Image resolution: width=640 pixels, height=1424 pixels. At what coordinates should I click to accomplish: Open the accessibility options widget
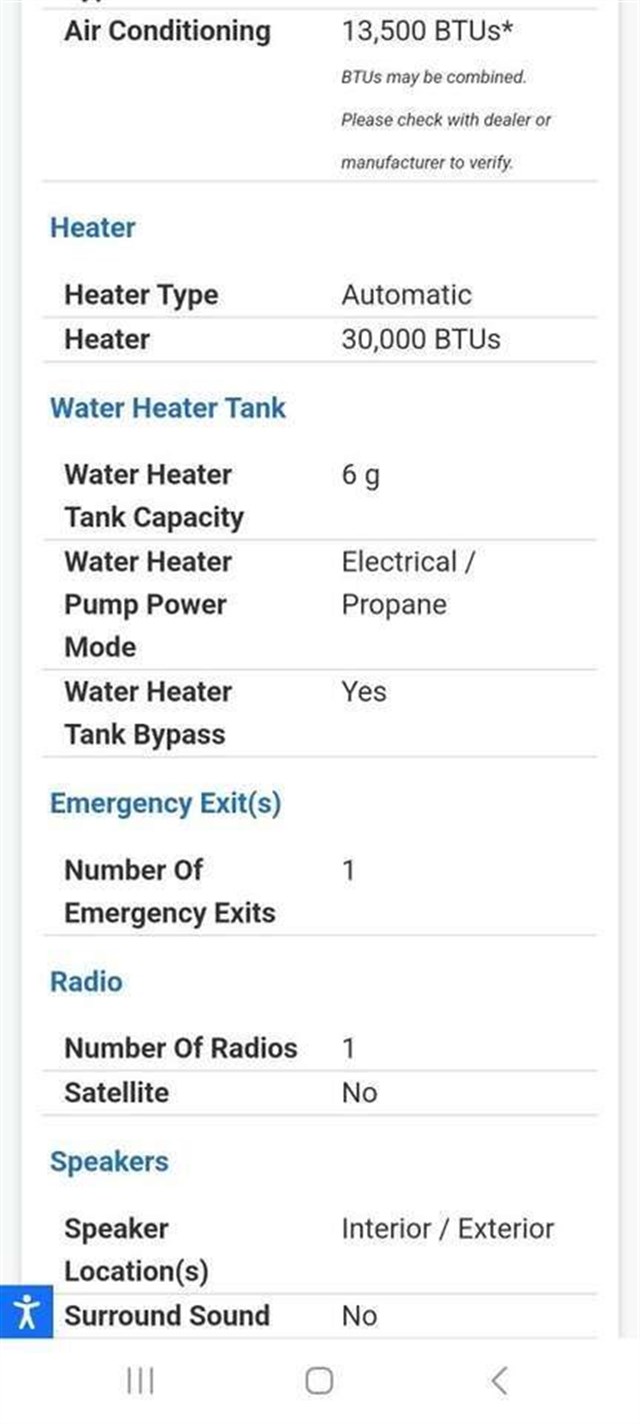[x=26, y=1311]
